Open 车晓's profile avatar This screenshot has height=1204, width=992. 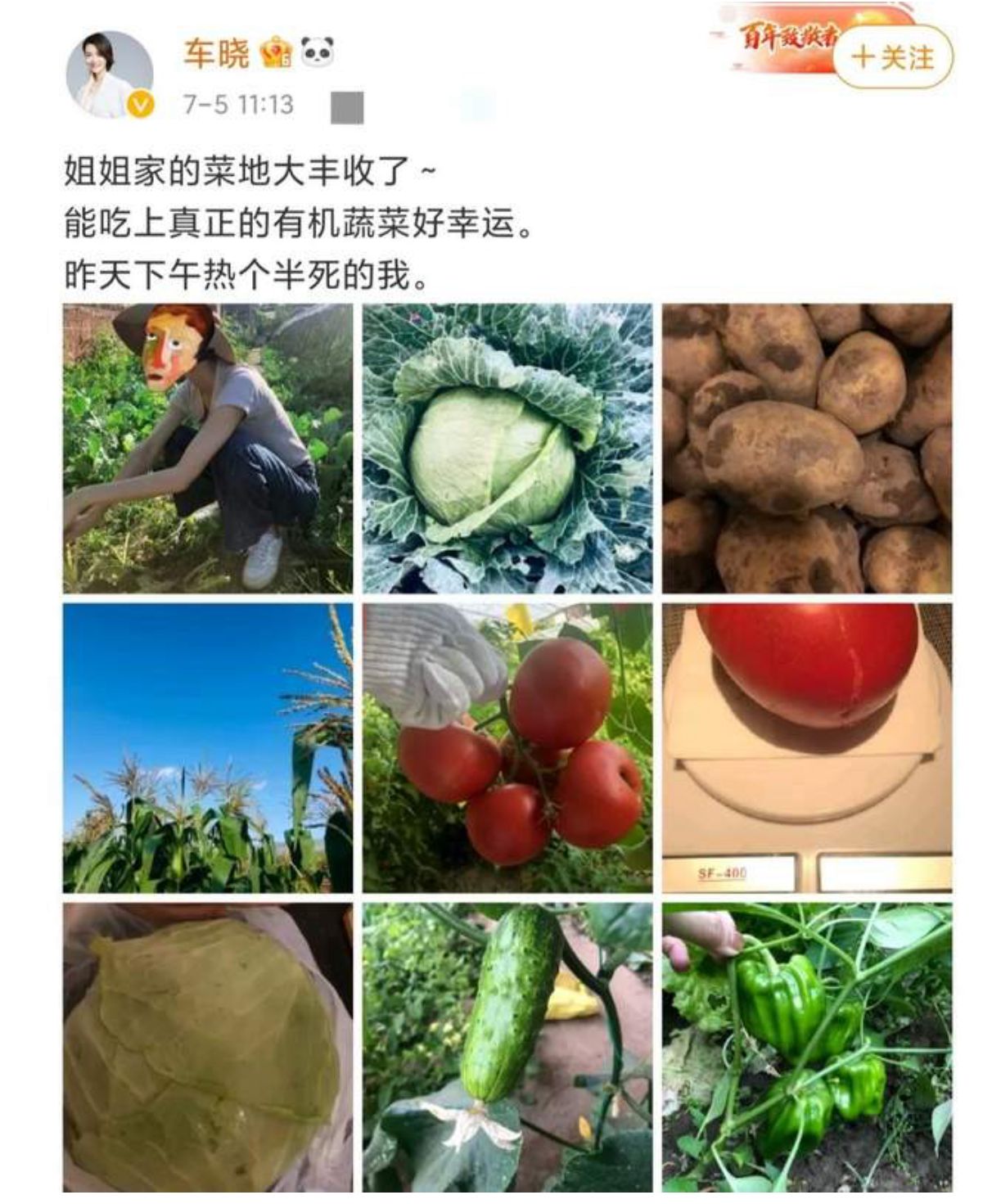click(110, 75)
